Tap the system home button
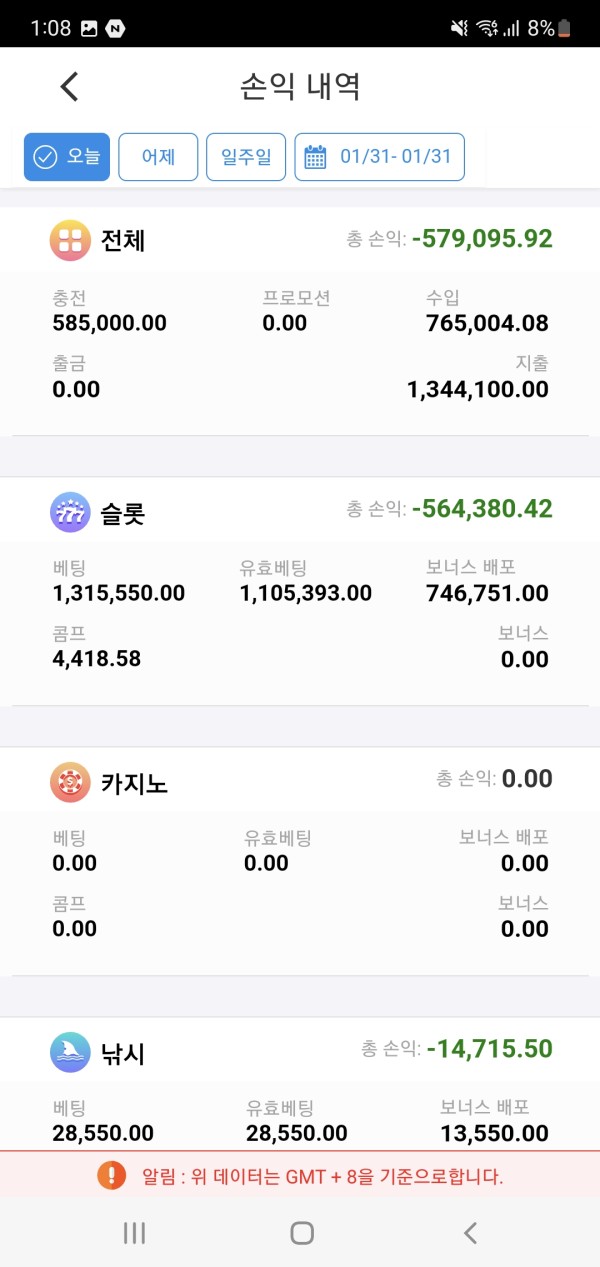This screenshot has height=1267, width=600. point(302,1232)
